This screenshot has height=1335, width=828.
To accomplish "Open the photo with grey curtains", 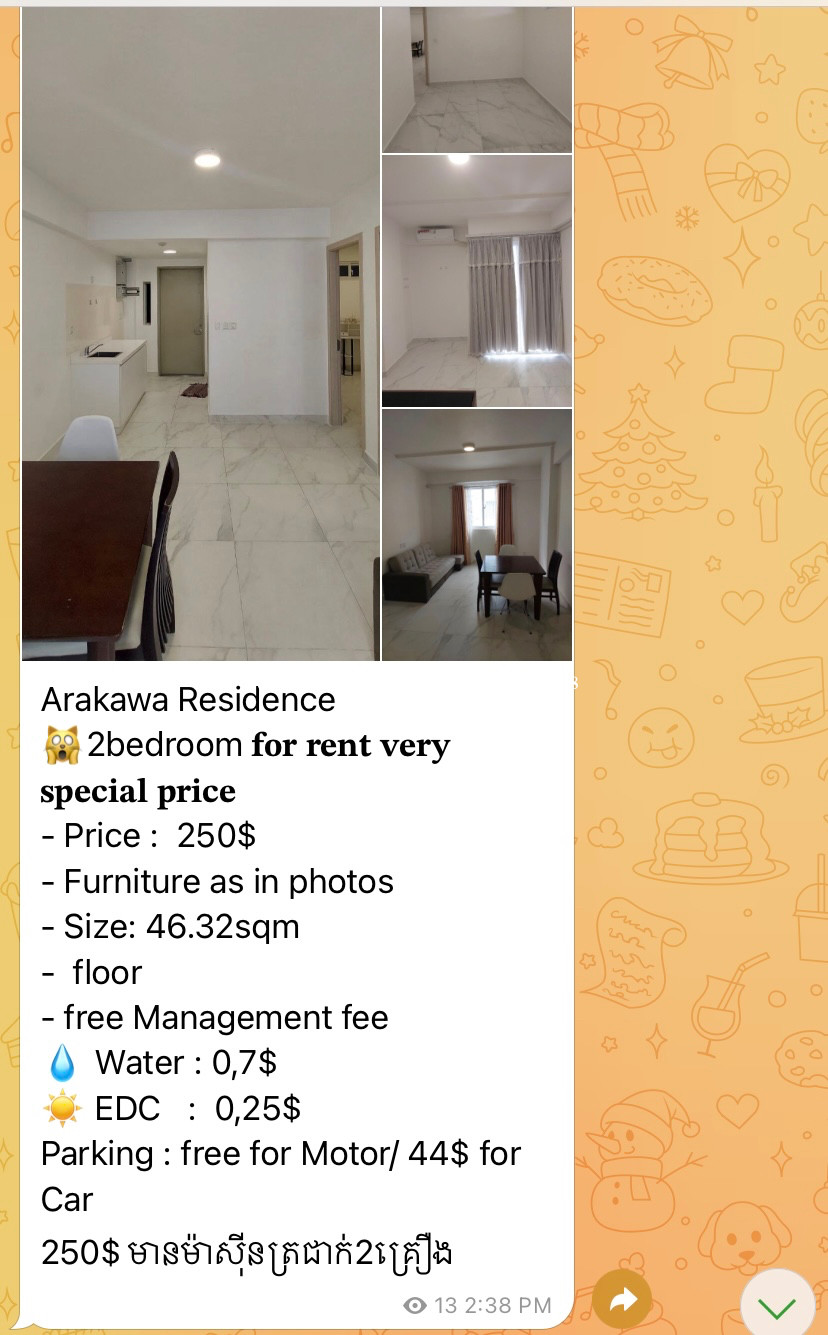I will [477, 281].
